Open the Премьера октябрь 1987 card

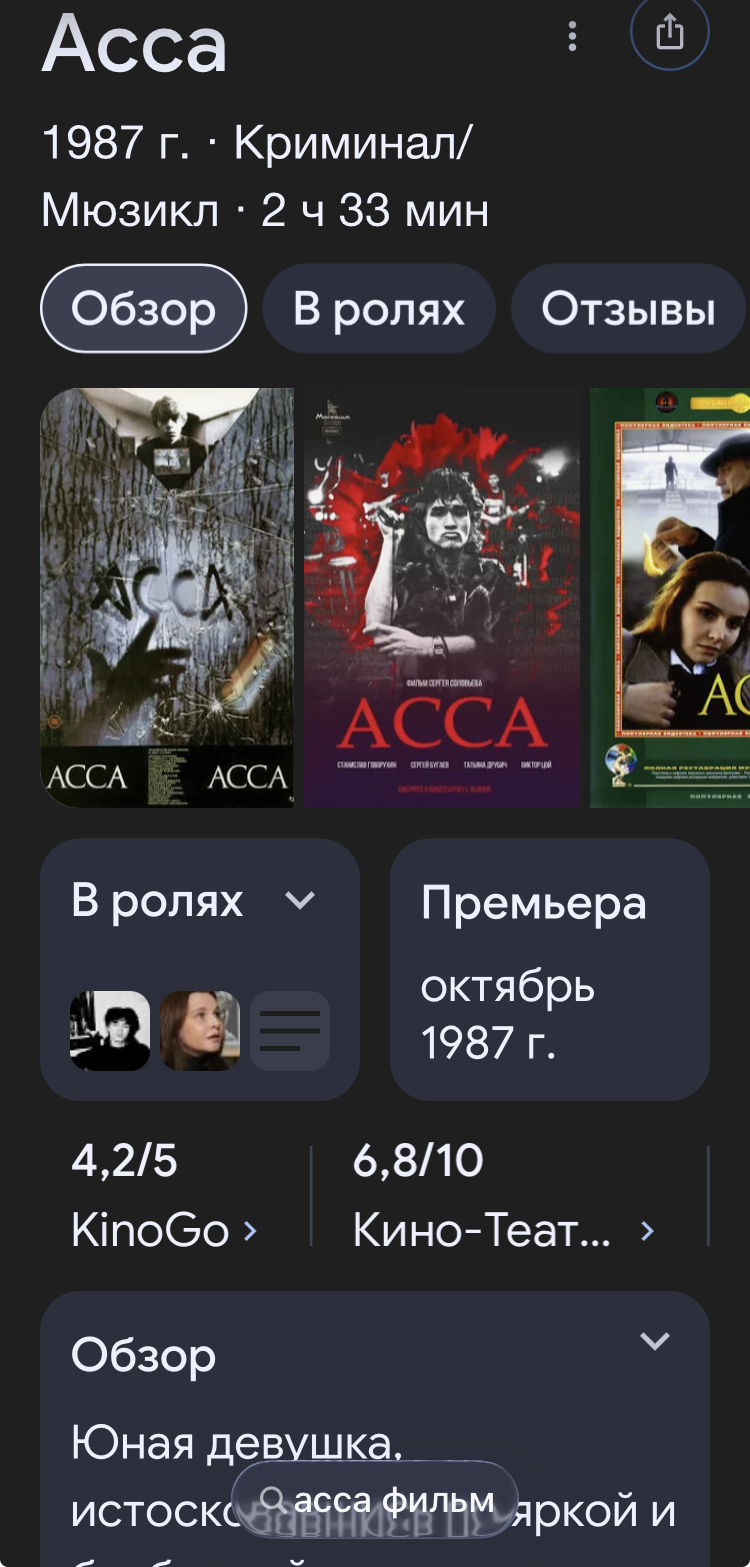tap(549, 969)
